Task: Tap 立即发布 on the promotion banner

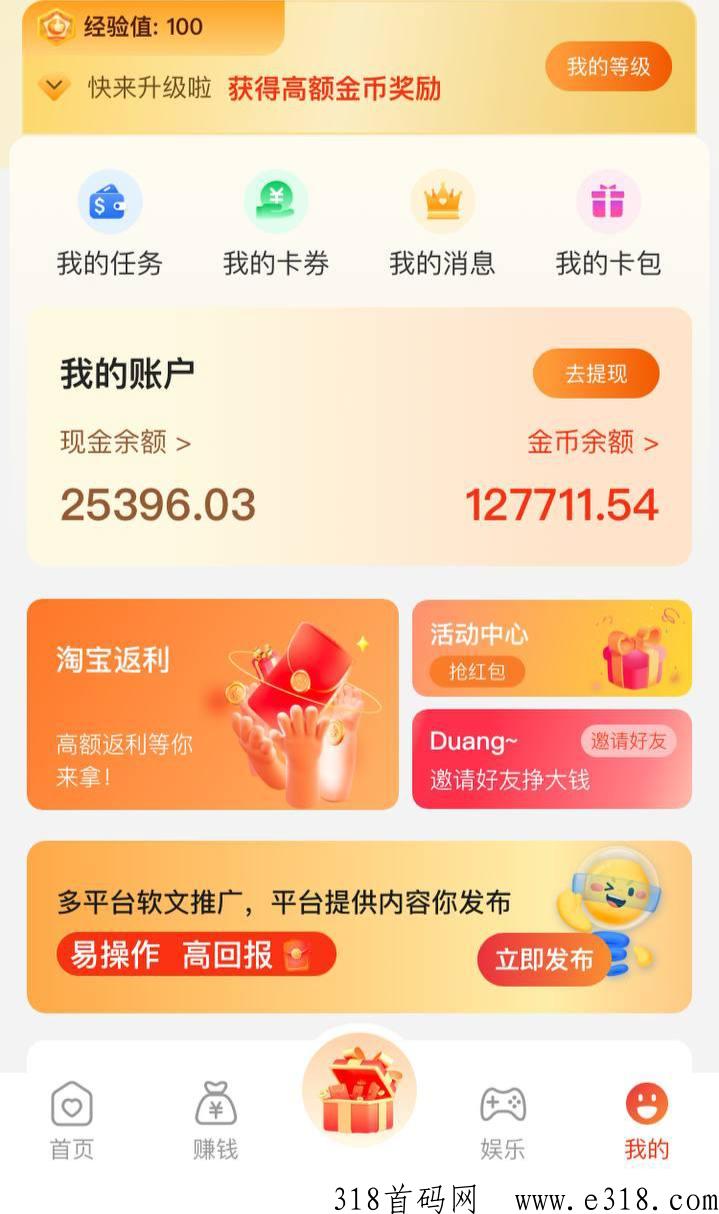Action: pyautogui.click(x=544, y=960)
